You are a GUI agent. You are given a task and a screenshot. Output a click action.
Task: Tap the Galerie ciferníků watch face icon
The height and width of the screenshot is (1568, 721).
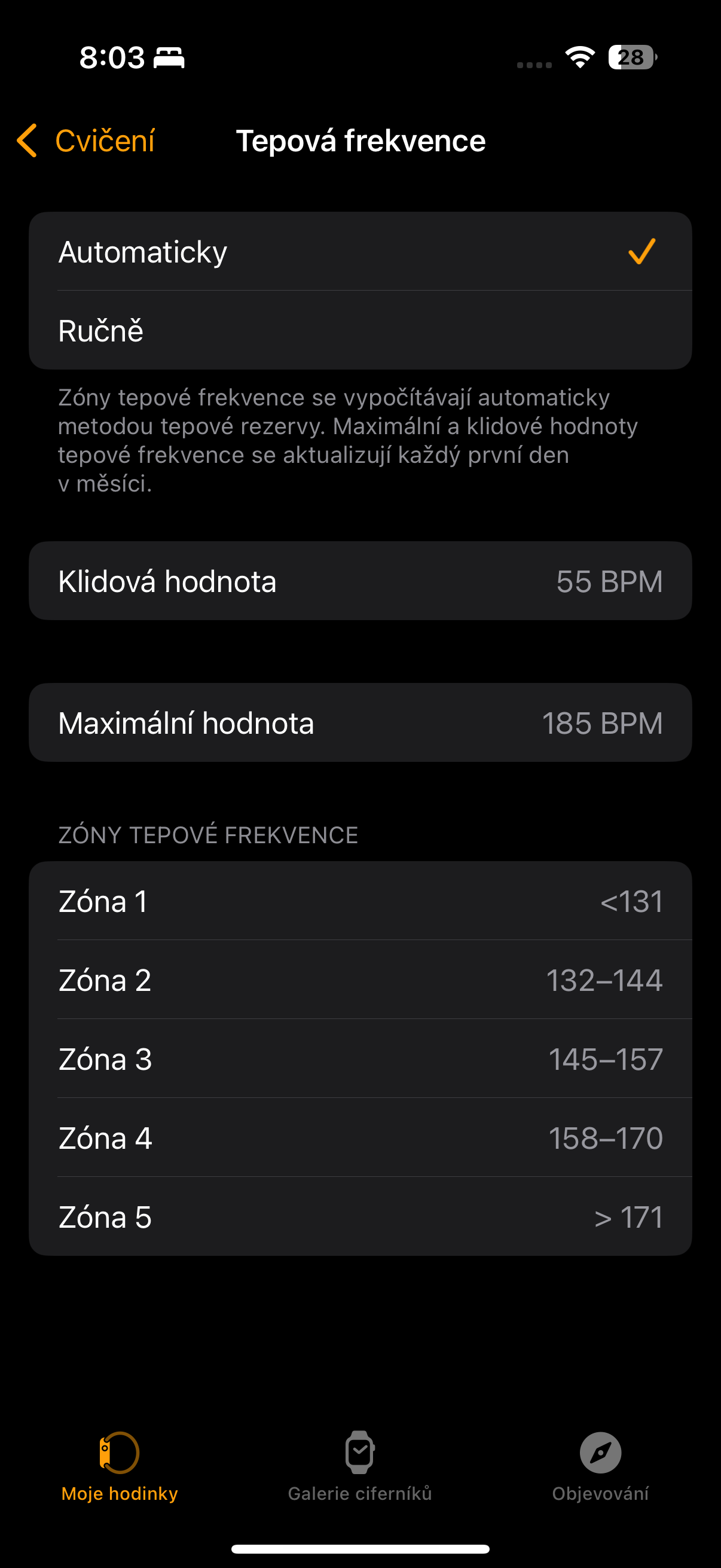coord(360,1454)
